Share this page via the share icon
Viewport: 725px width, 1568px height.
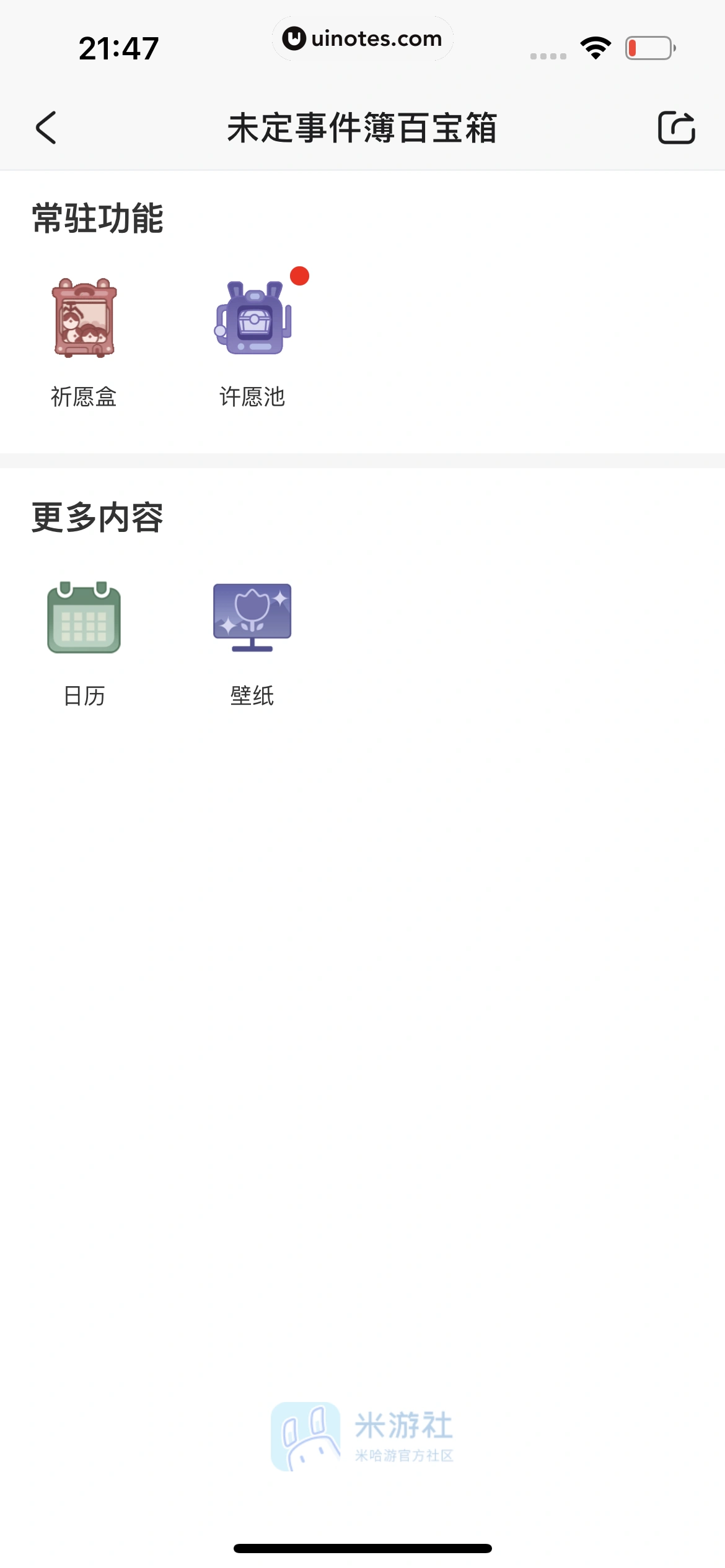676,128
